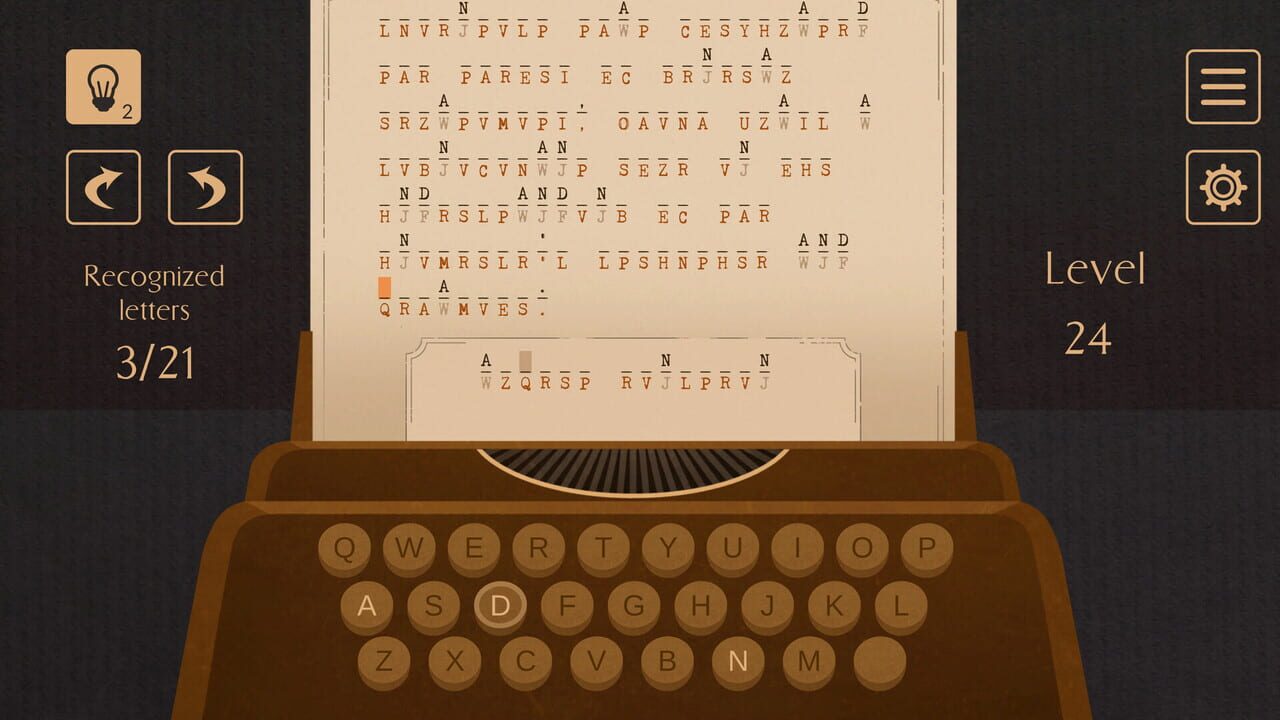Tap the letter O key

tap(862, 548)
